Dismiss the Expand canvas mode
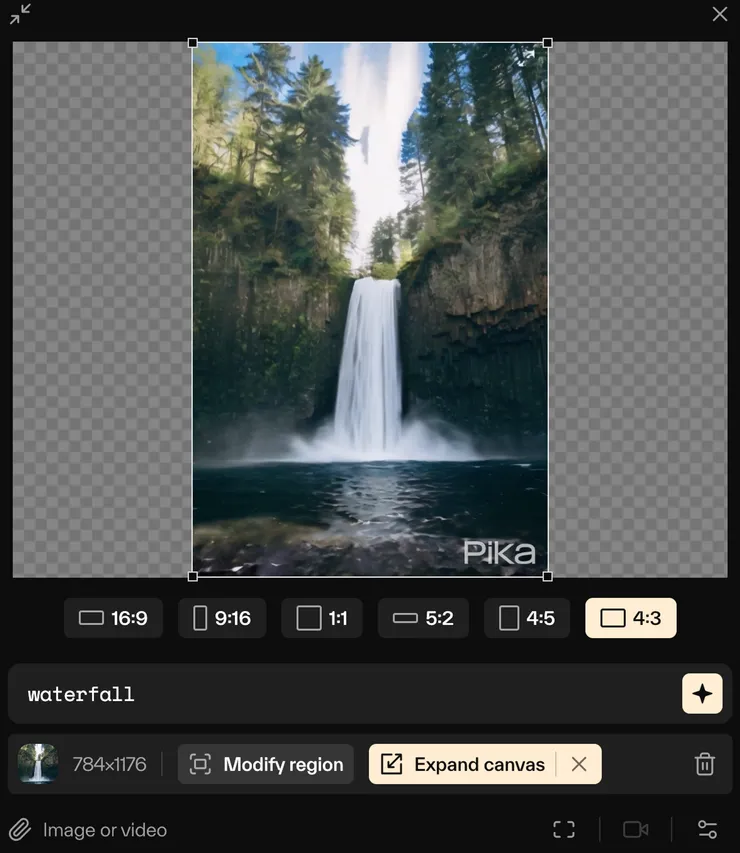The height and width of the screenshot is (853, 740). pyautogui.click(x=579, y=764)
